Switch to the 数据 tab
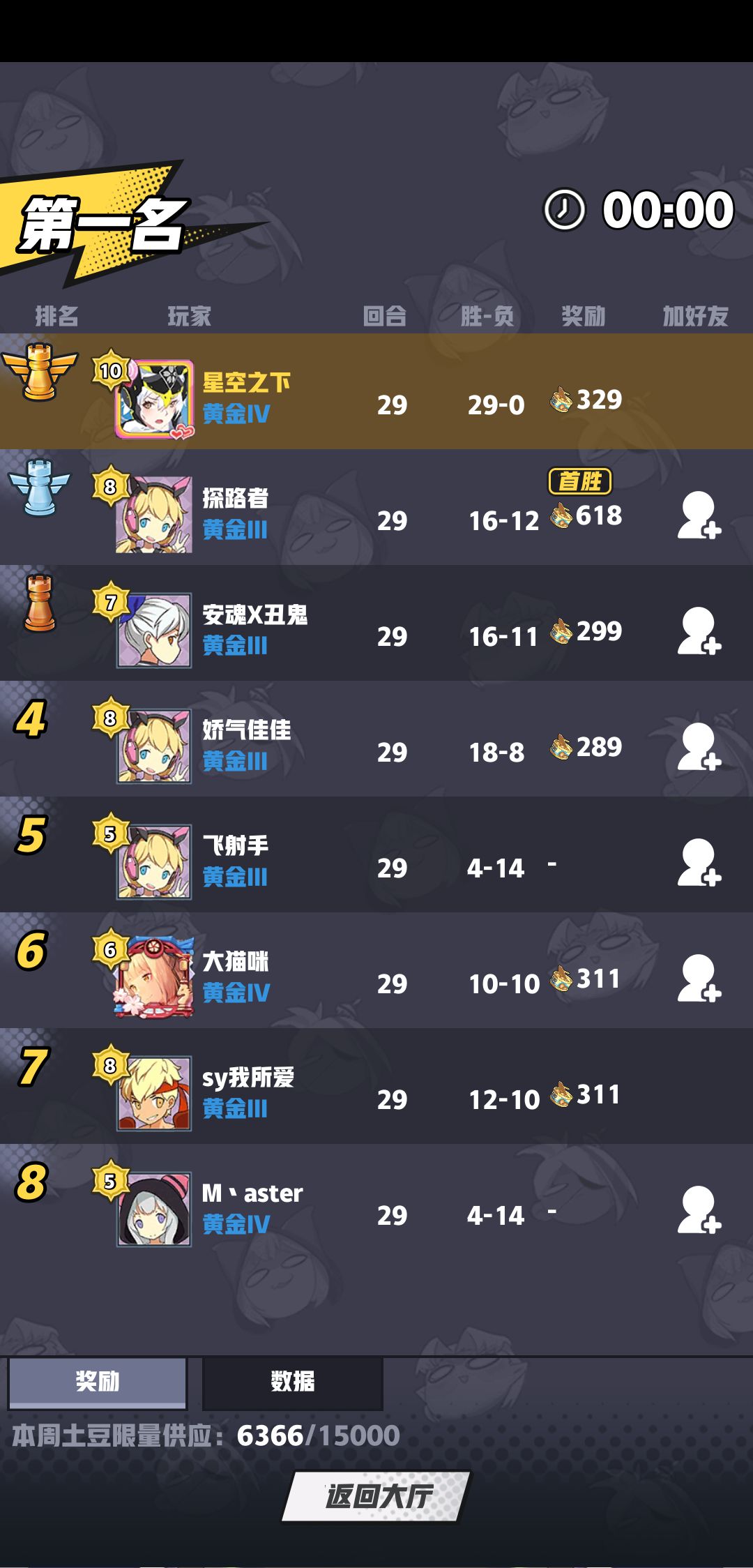The height and width of the screenshot is (1568, 753). pos(293,1382)
